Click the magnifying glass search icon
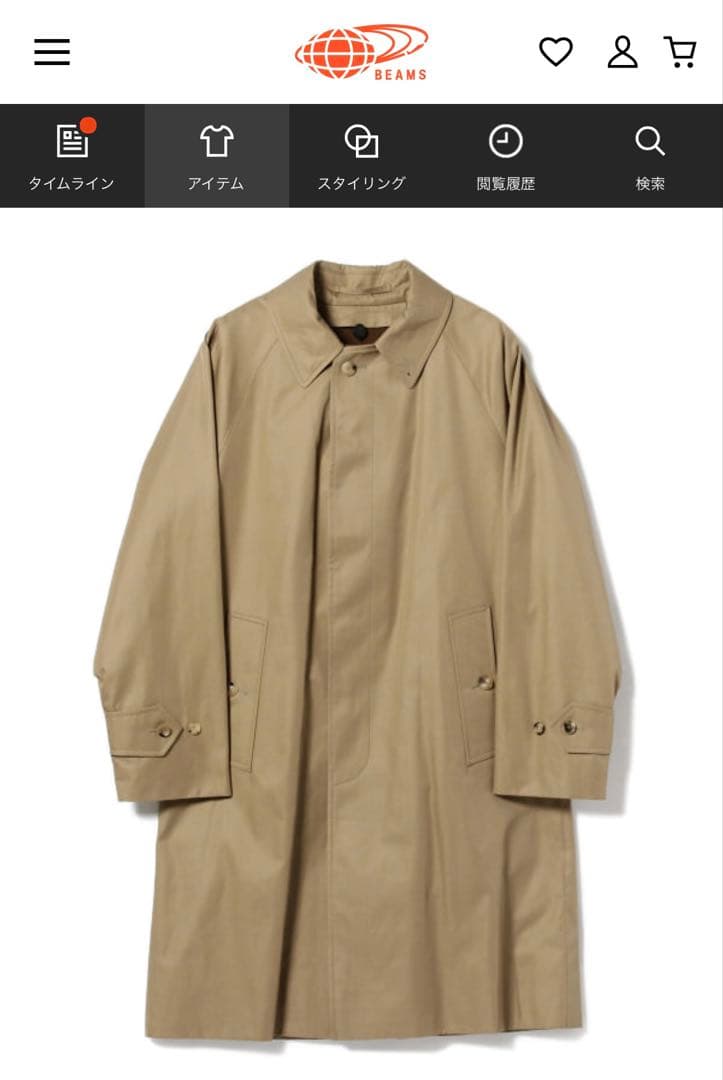The height and width of the screenshot is (1080, 723). coord(650,141)
